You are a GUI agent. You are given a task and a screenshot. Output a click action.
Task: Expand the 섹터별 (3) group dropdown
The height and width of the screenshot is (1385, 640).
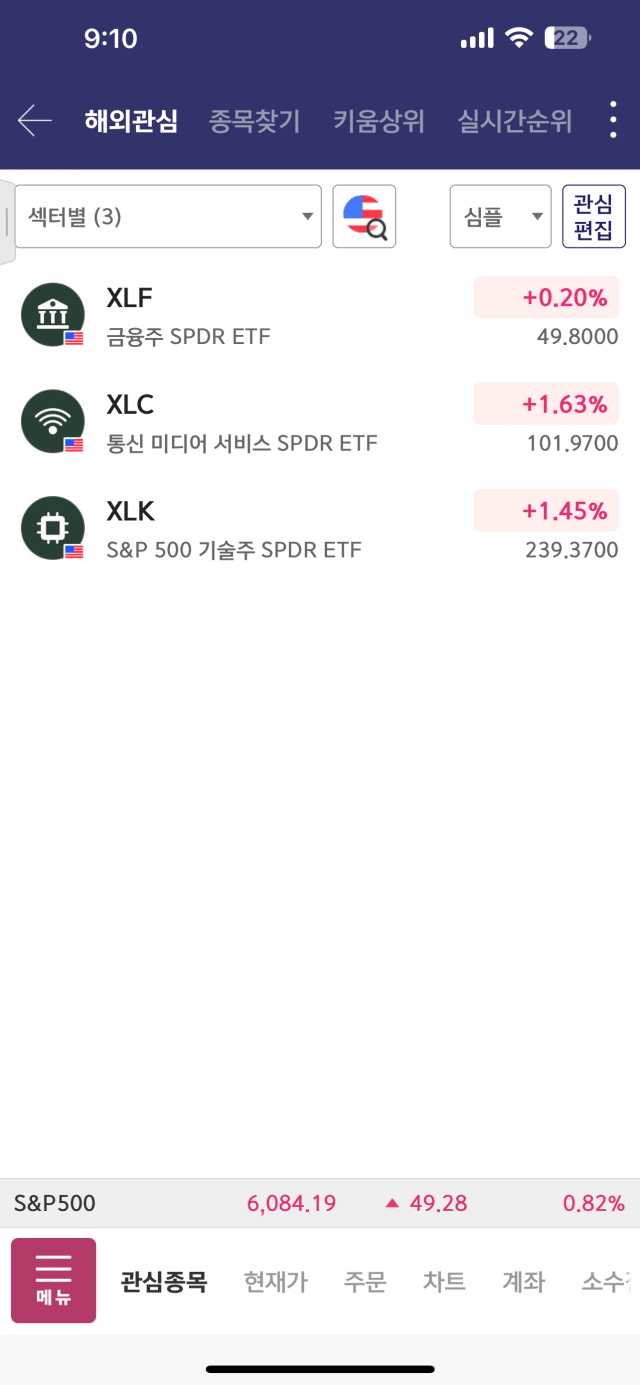(168, 216)
